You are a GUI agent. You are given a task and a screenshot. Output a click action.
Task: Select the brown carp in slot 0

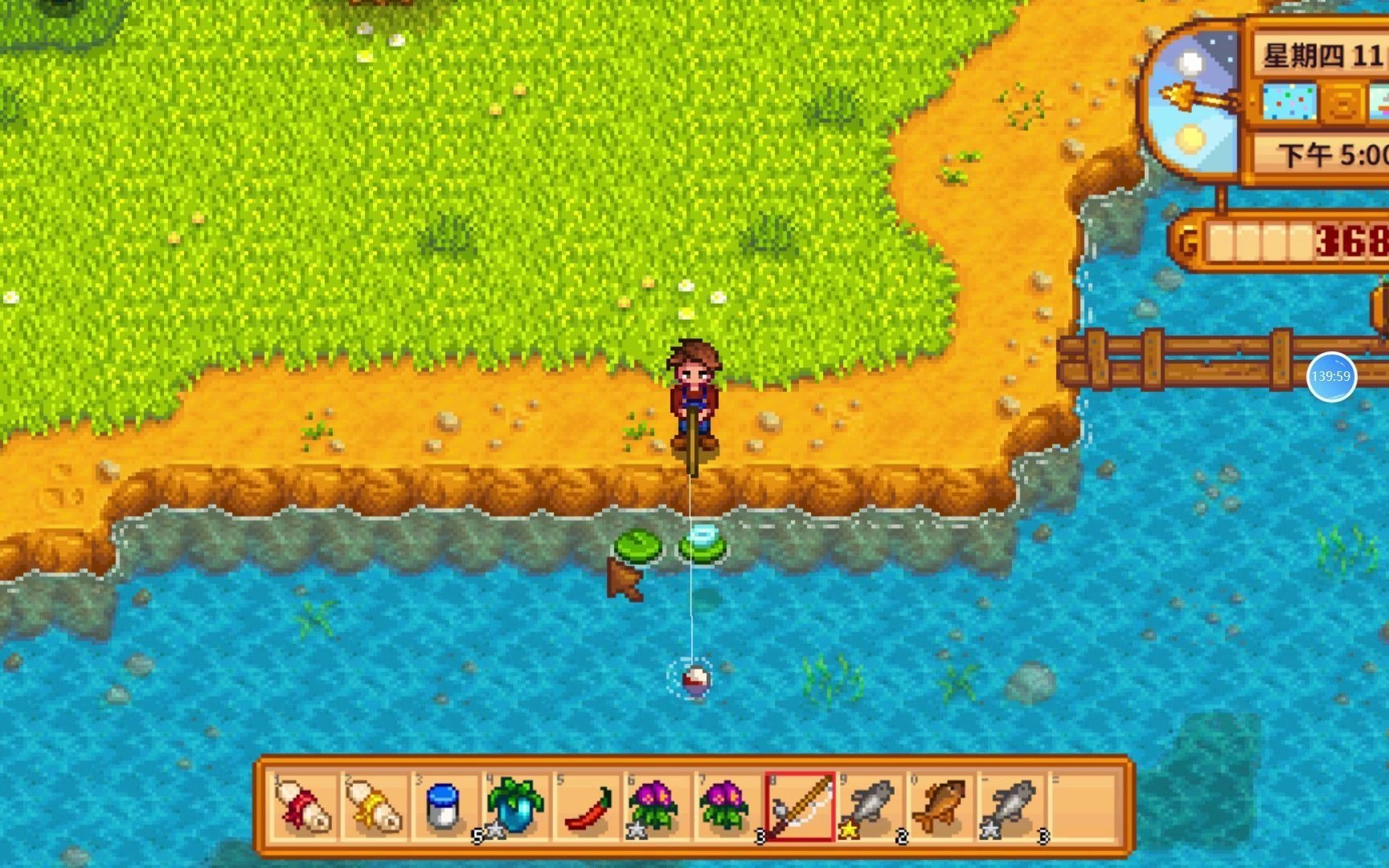click(940, 806)
